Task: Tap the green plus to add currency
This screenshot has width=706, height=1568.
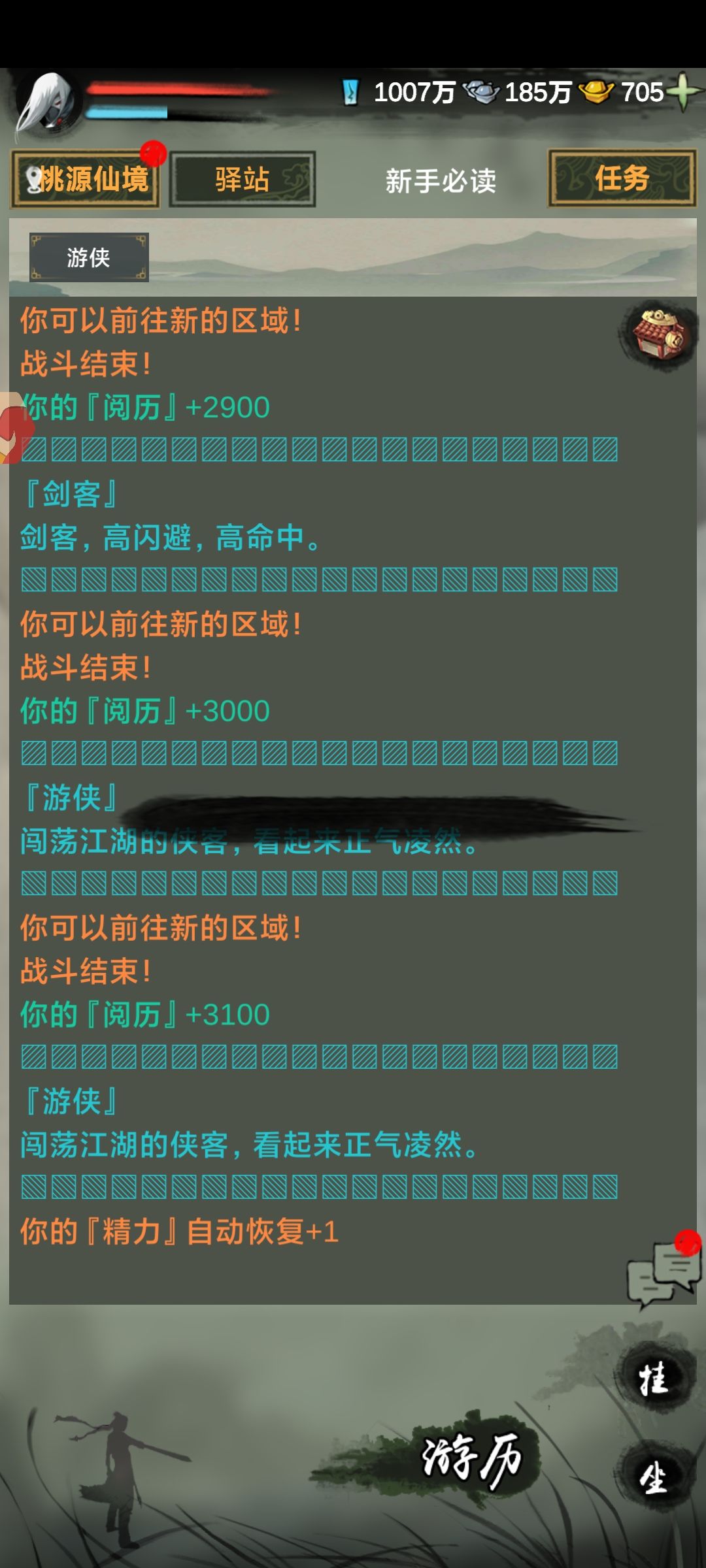Action: [684, 92]
